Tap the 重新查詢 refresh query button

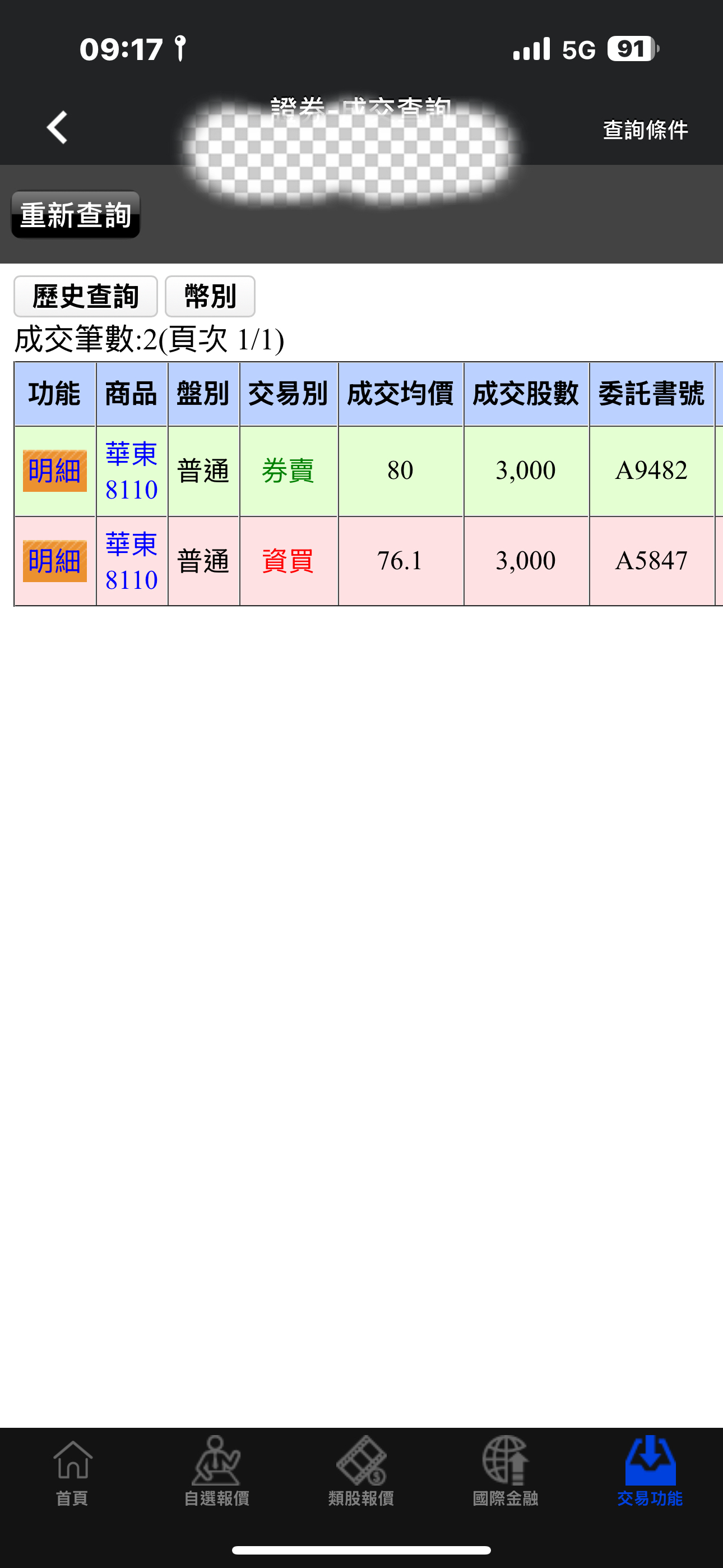click(x=76, y=215)
